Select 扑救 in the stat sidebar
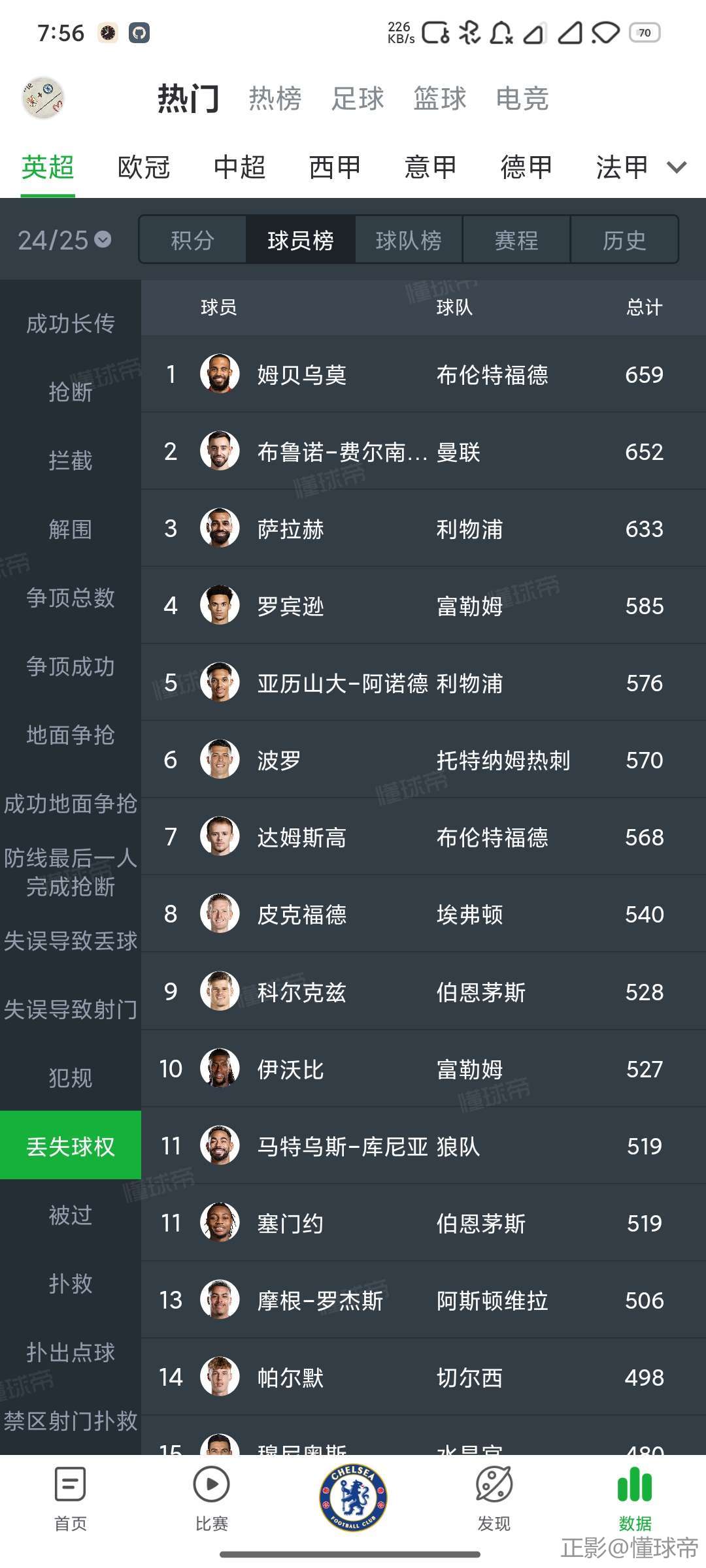Viewport: 706px width, 1568px height. (71, 1284)
